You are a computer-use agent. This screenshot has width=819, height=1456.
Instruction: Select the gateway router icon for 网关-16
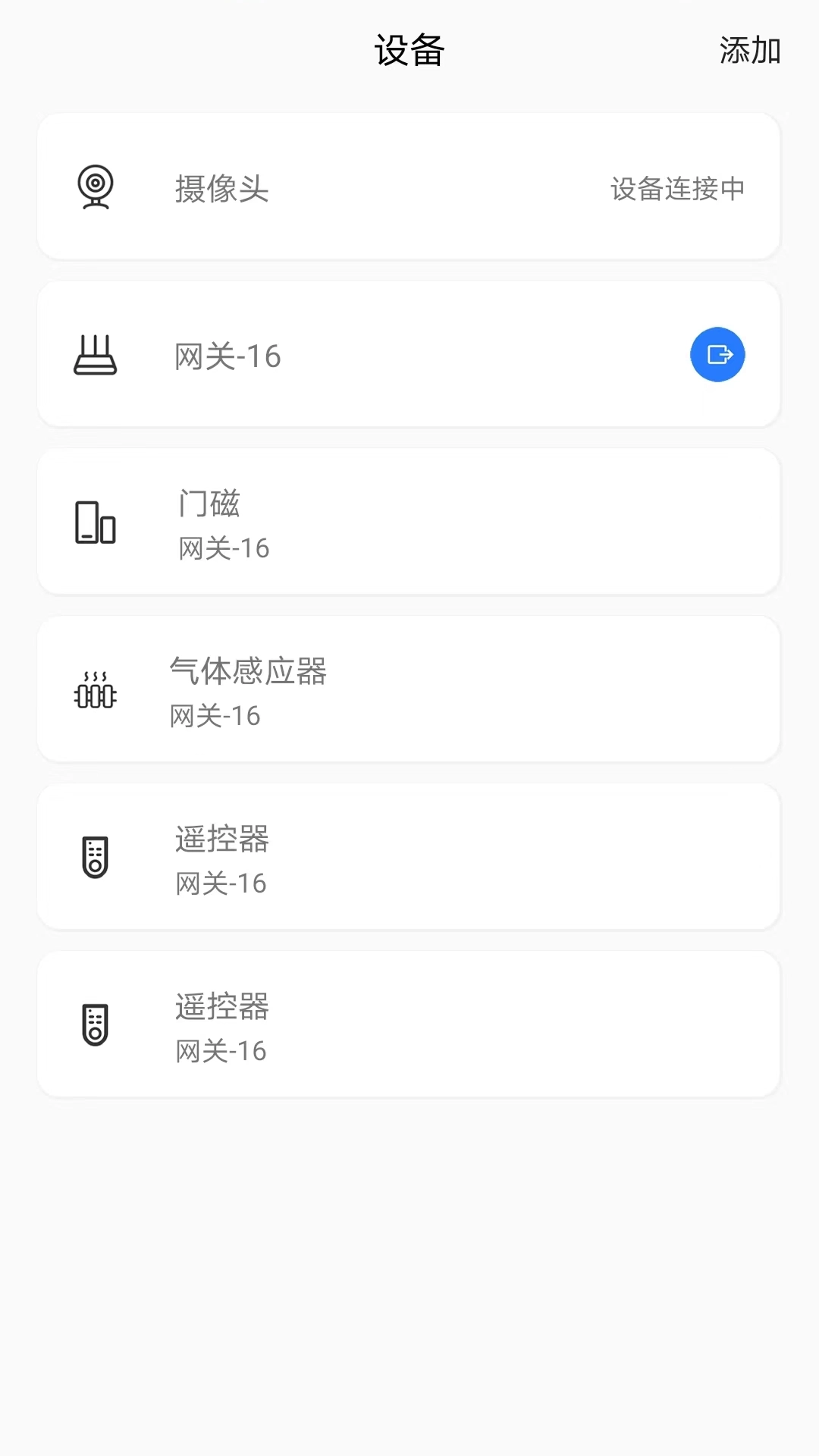click(94, 354)
